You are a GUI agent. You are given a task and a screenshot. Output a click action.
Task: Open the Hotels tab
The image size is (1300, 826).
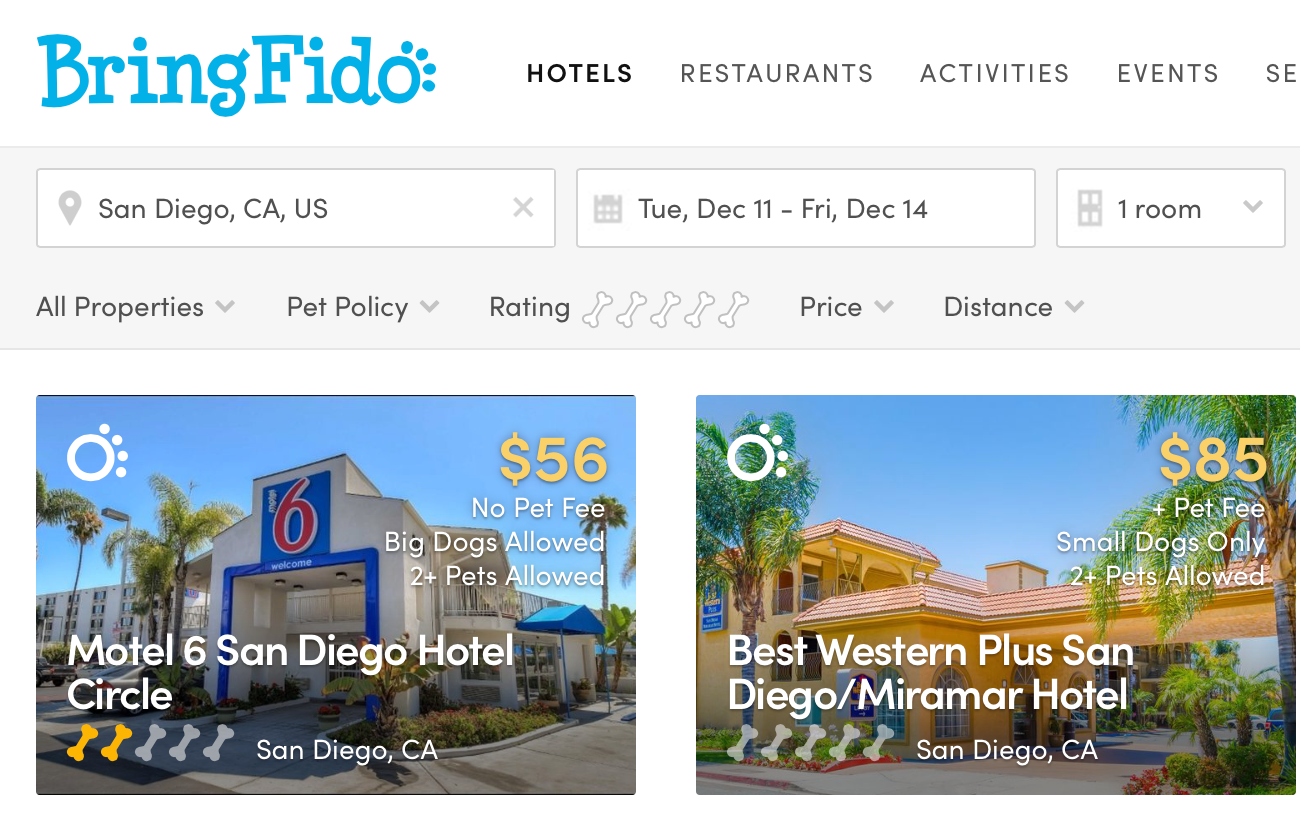[x=579, y=73]
